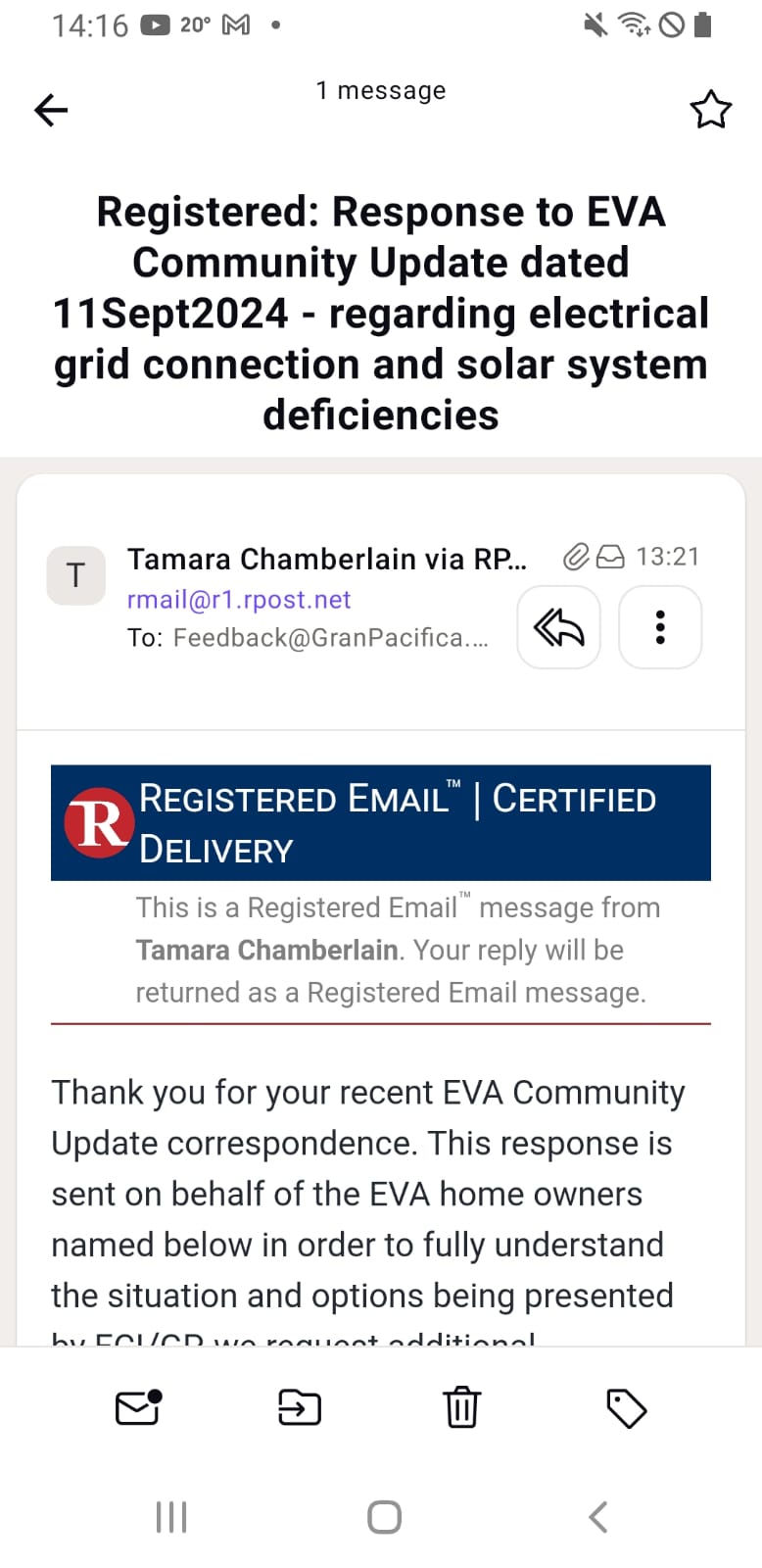This screenshot has height=1568, width=762.
Task: Return to the Android home screen
Action: click(x=384, y=1517)
